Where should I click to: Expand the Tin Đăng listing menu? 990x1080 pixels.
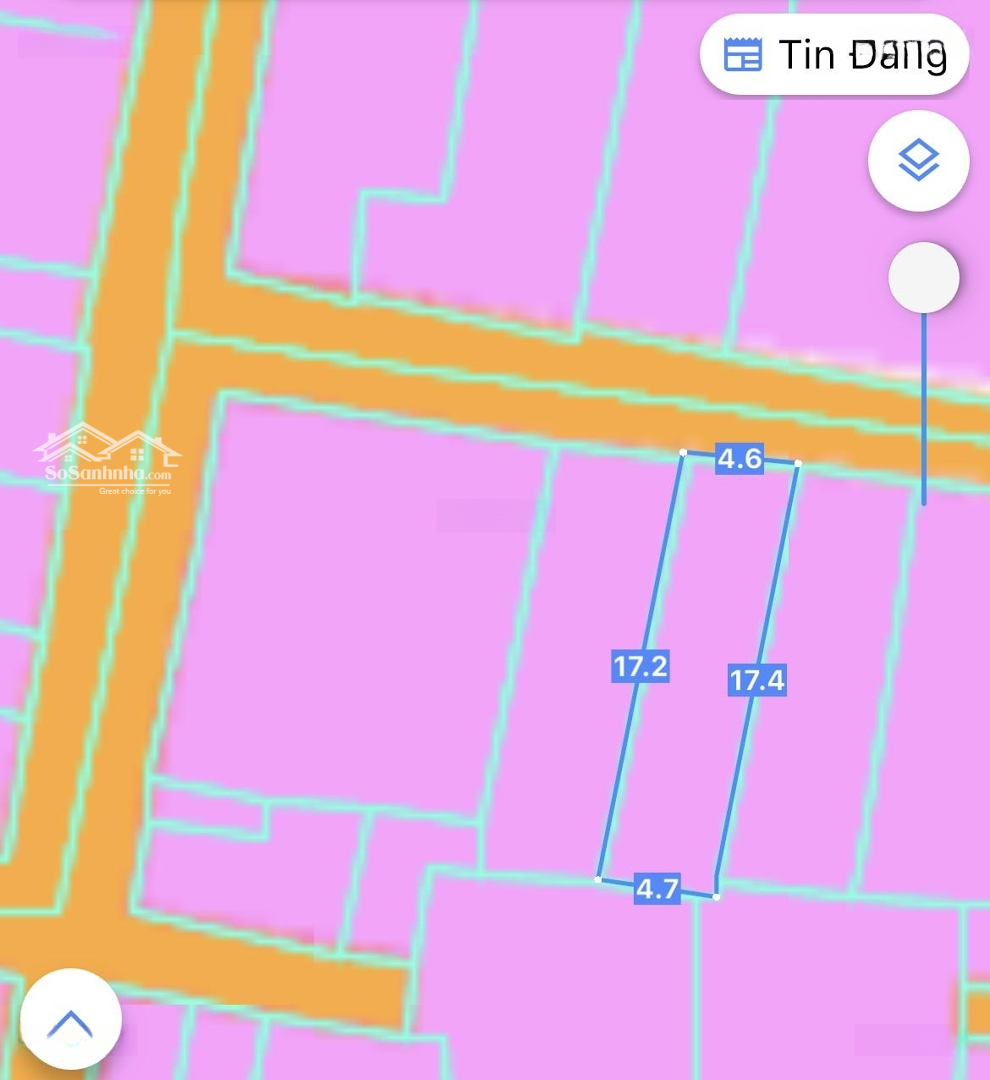tap(834, 54)
